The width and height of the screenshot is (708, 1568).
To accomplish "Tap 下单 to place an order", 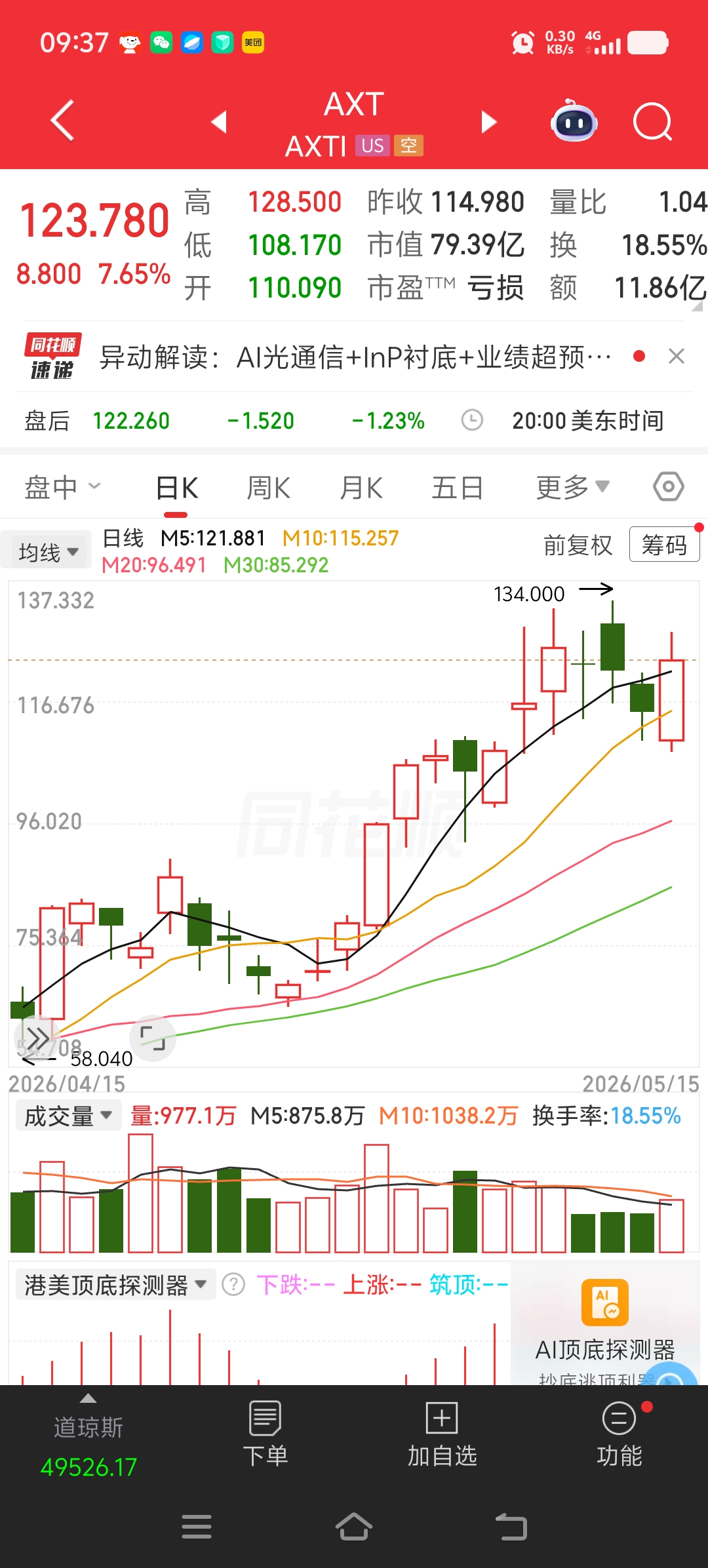I will click(265, 1434).
